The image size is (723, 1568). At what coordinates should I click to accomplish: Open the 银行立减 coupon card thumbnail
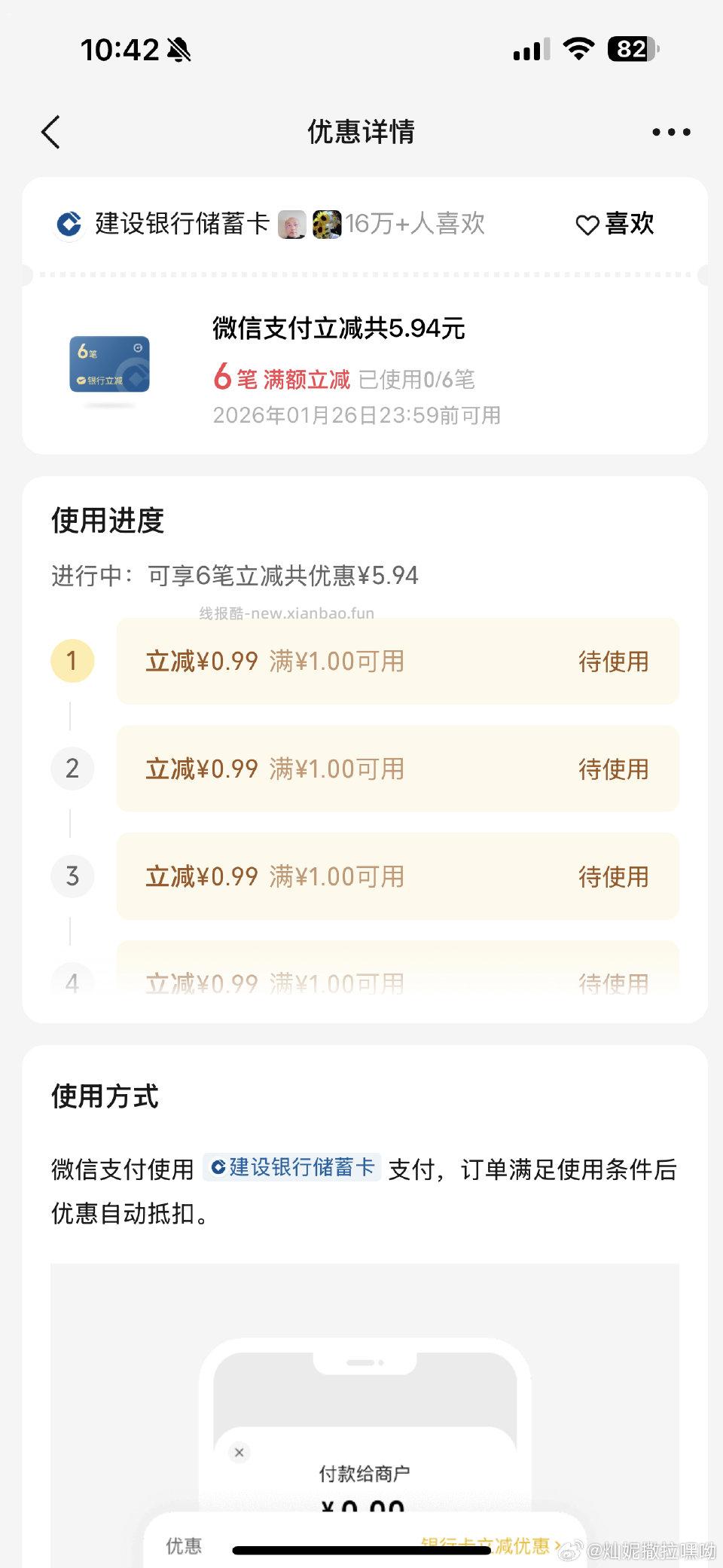pyautogui.click(x=110, y=367)
